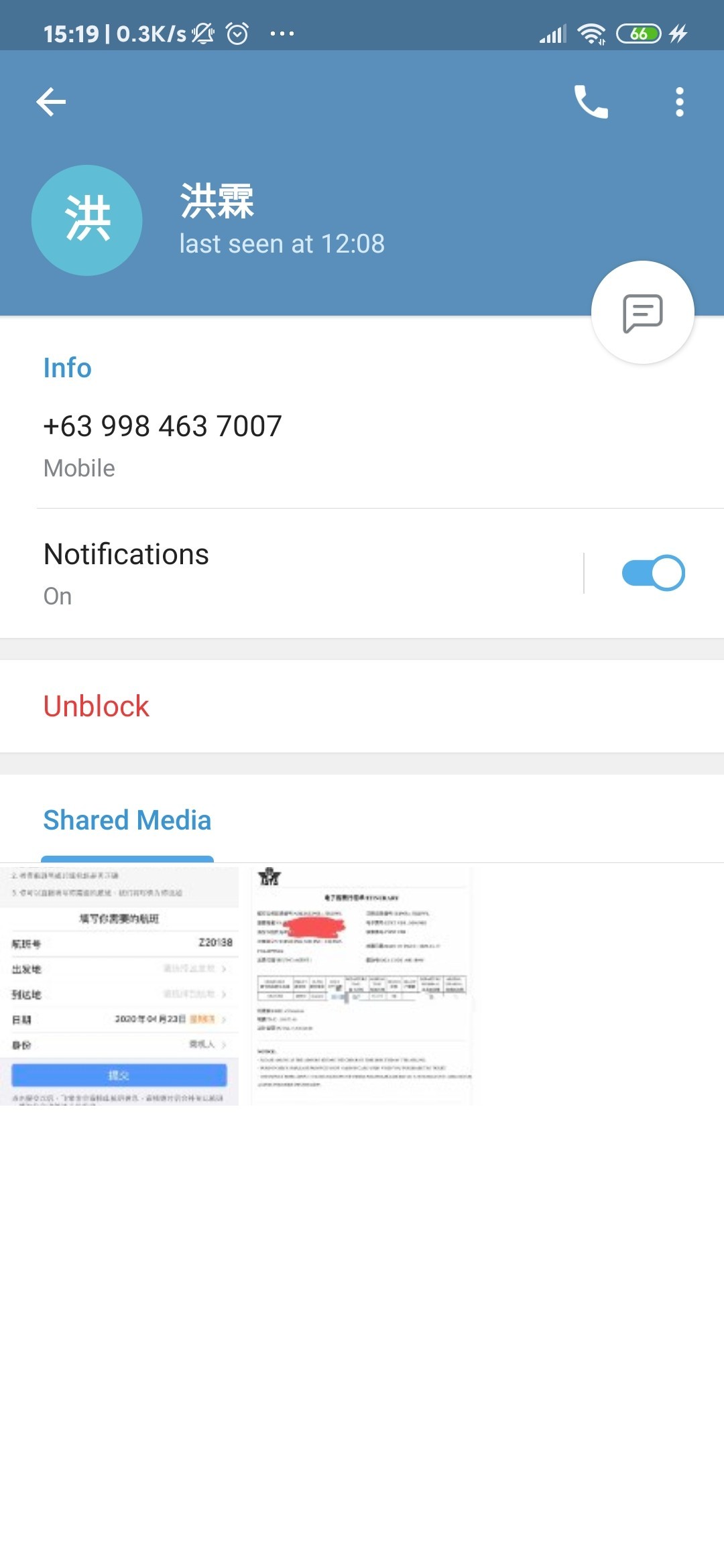This screenshot has height=1568, width=724.
Task: Go back using the arrow icon
Action: point(51,102)
